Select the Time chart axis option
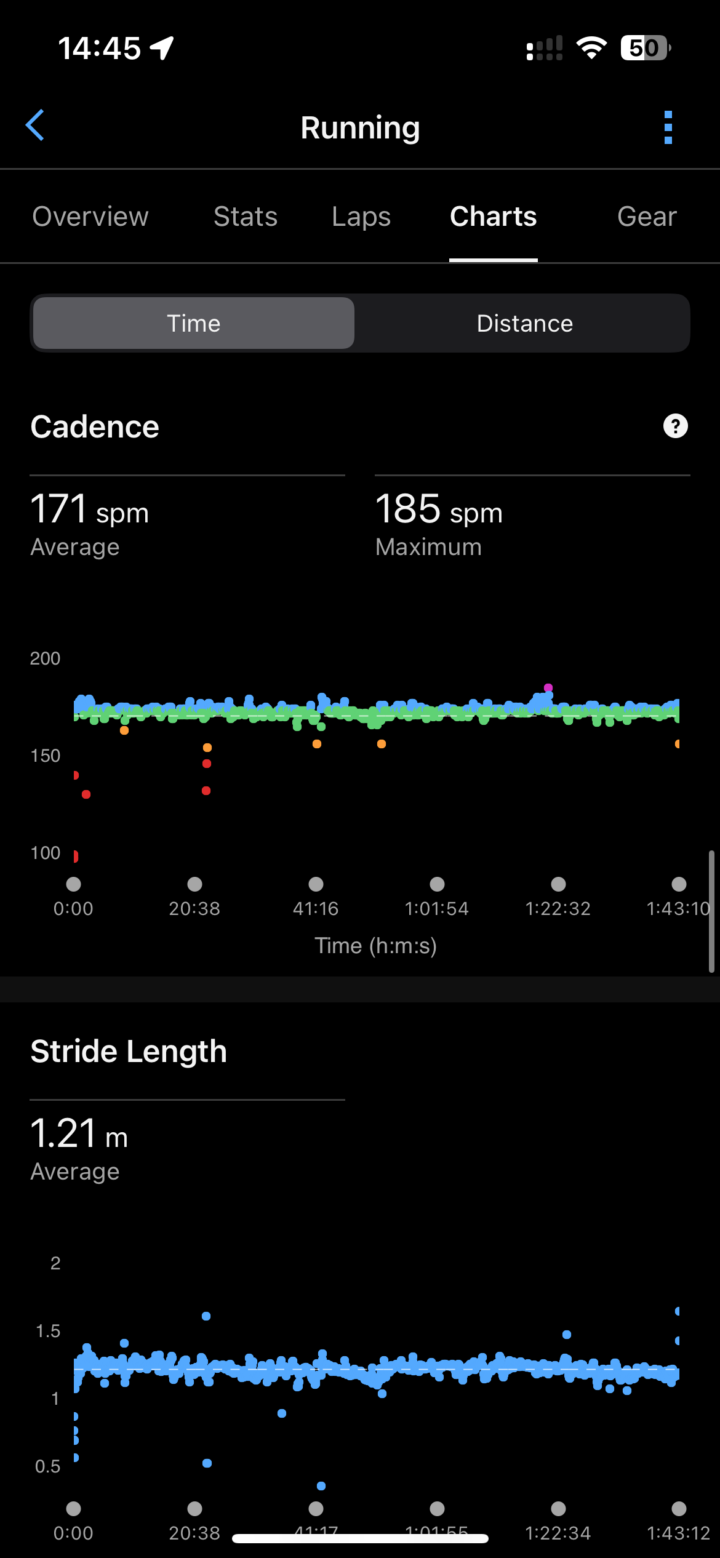Viewport: 720px width, 1558px height. [x=193, y=323]
